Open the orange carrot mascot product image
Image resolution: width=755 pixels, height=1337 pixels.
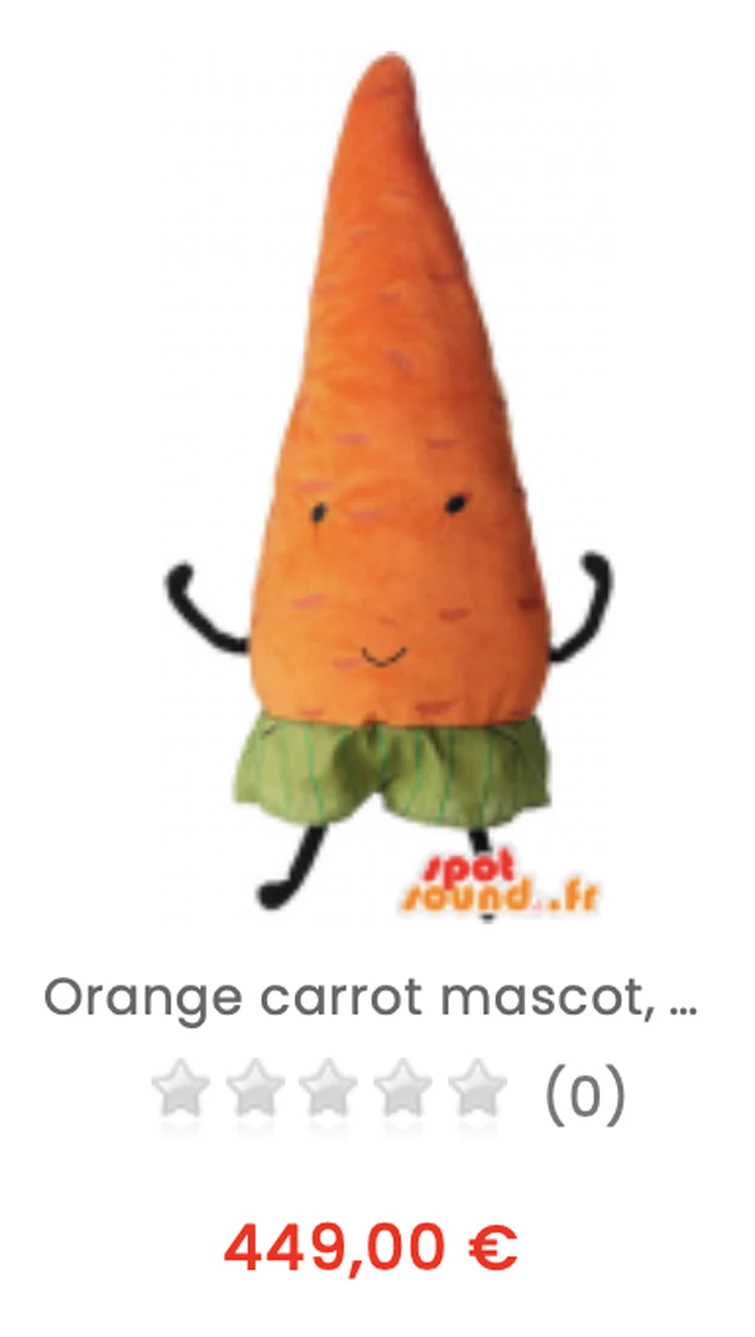point(388,480)
